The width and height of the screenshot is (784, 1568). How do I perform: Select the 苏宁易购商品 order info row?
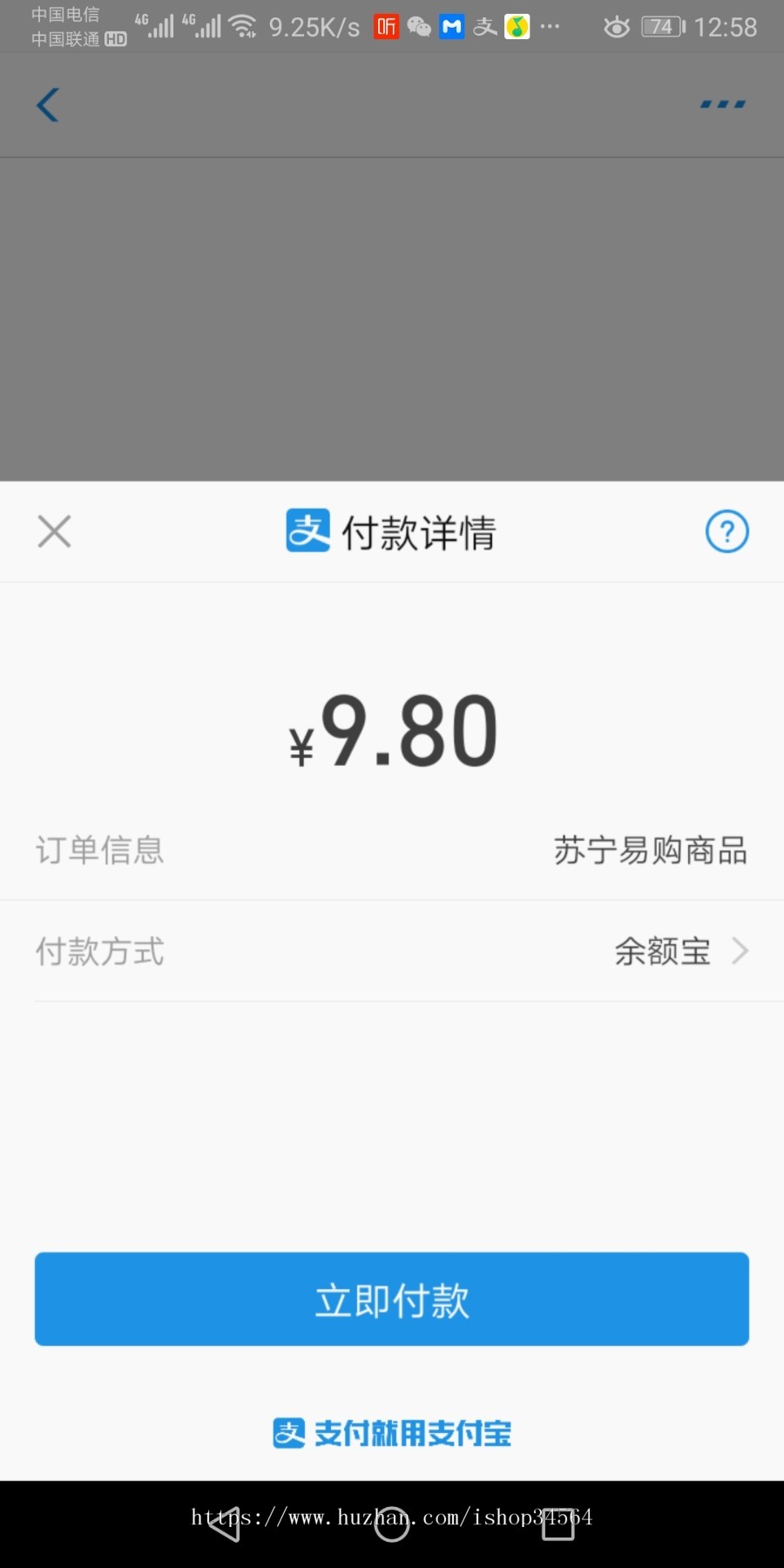[651, 850]
